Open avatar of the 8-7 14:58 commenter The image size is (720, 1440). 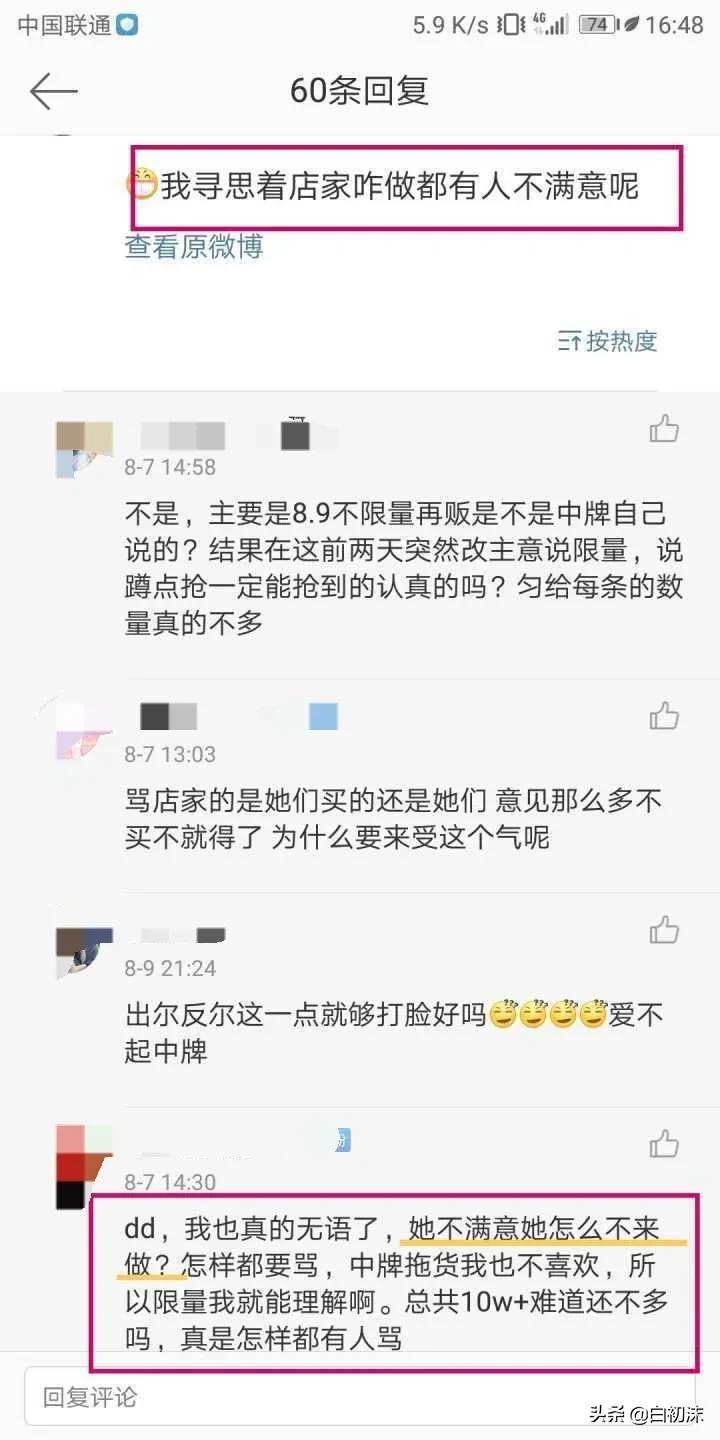(x=84, y=450)
